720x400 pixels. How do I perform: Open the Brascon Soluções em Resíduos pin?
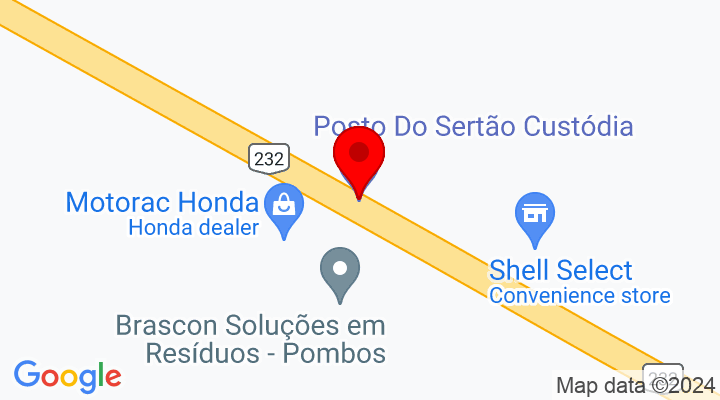(x=339, y=270)
